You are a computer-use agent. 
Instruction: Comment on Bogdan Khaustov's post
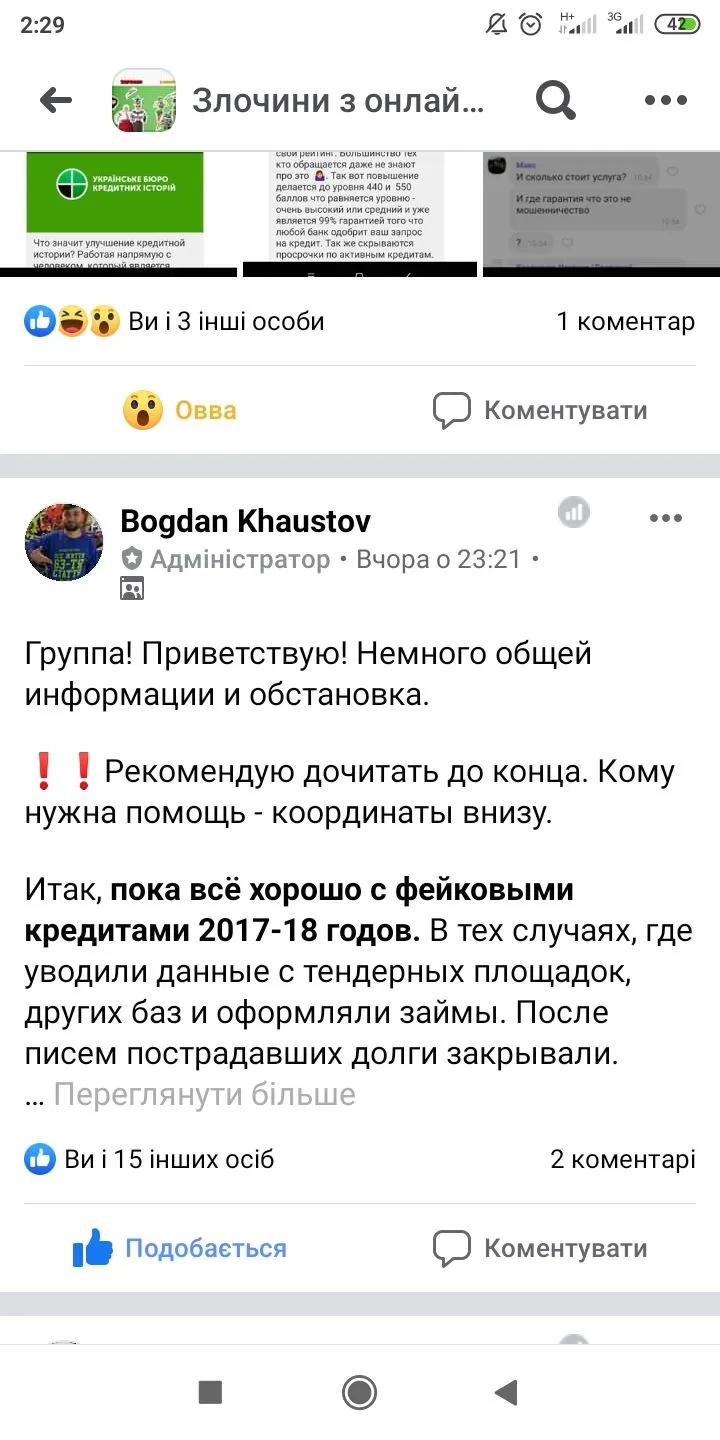point(540,1248)
